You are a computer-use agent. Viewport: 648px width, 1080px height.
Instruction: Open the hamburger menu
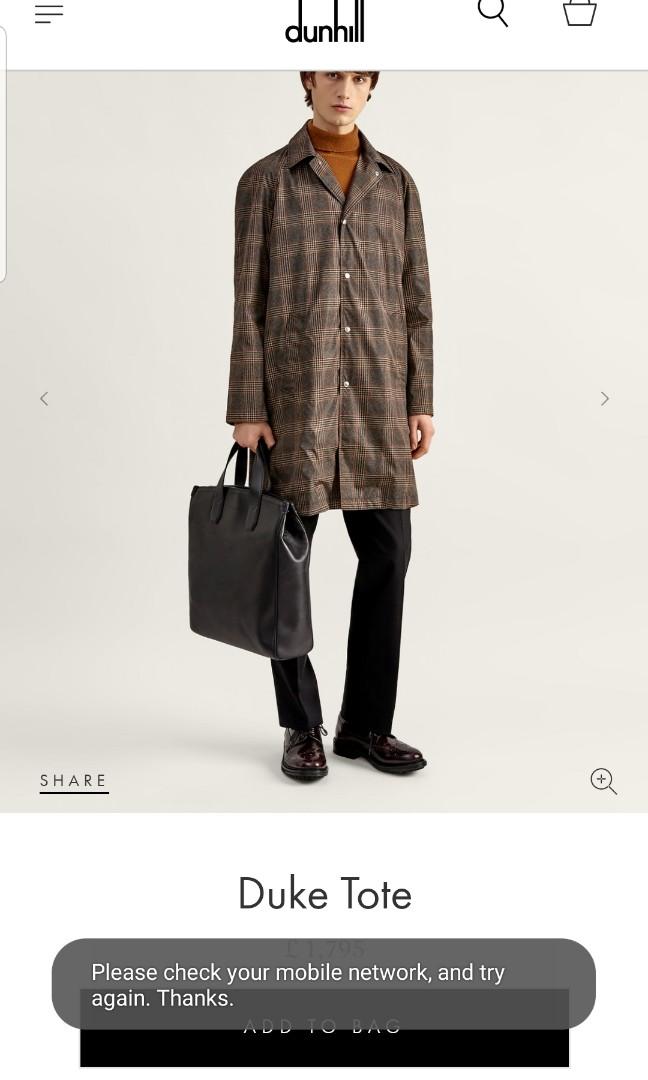[49, 14]
